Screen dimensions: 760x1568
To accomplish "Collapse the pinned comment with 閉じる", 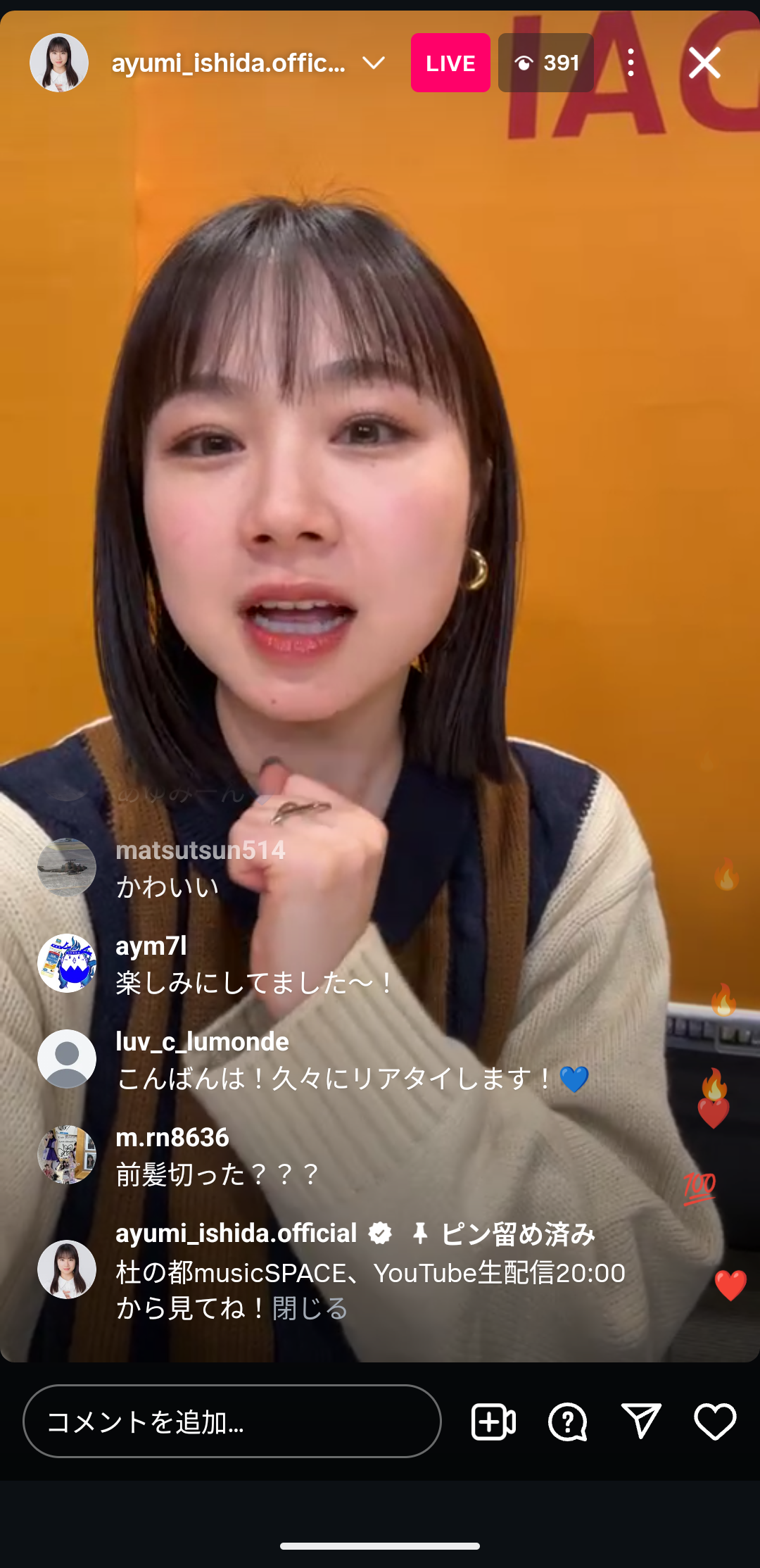I will point(310,1309).
